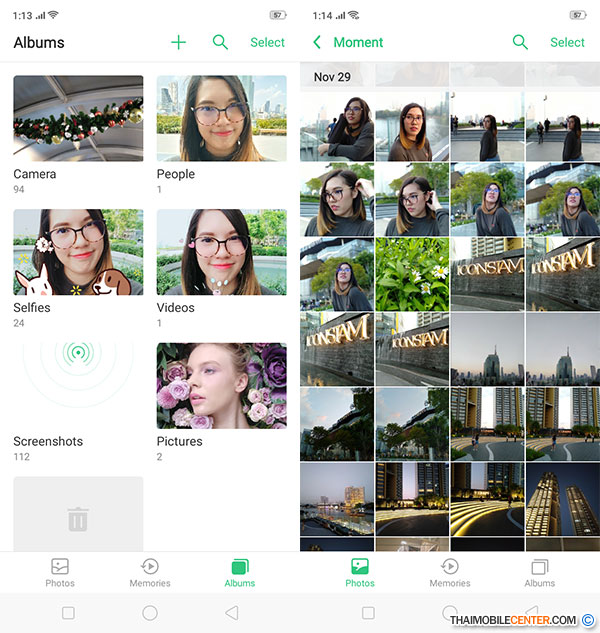Open the Selfies album
The width and height of the screenshot is (600, 633).
coord(78,252)
